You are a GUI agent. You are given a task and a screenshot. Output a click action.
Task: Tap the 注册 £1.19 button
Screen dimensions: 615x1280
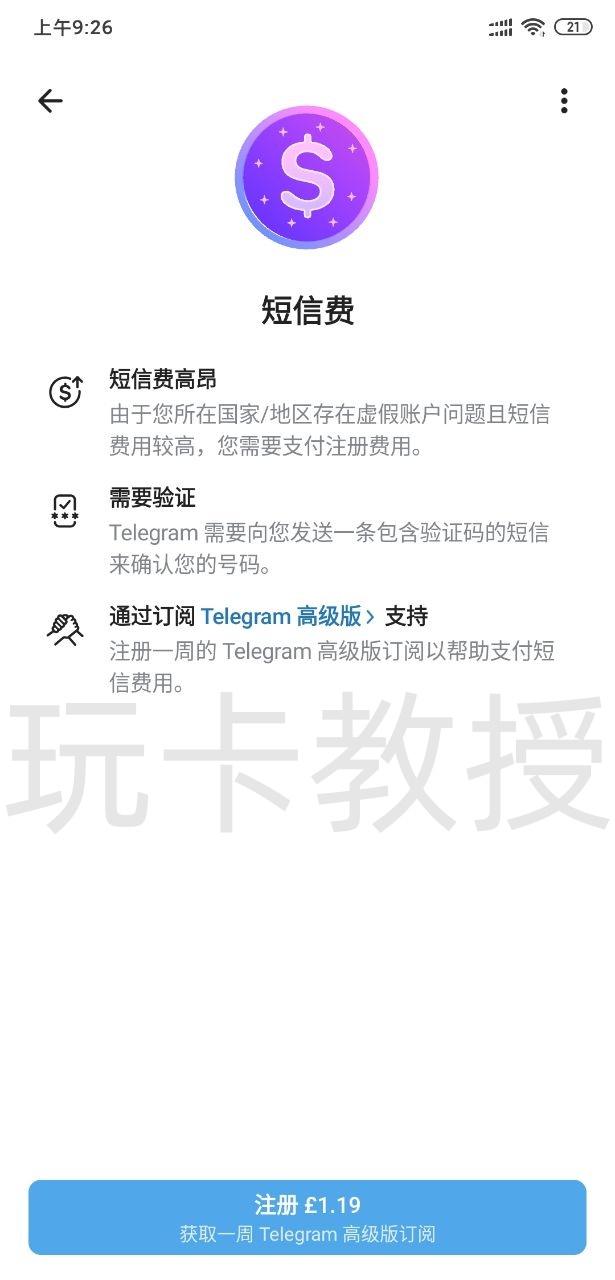click(307, 1217)
